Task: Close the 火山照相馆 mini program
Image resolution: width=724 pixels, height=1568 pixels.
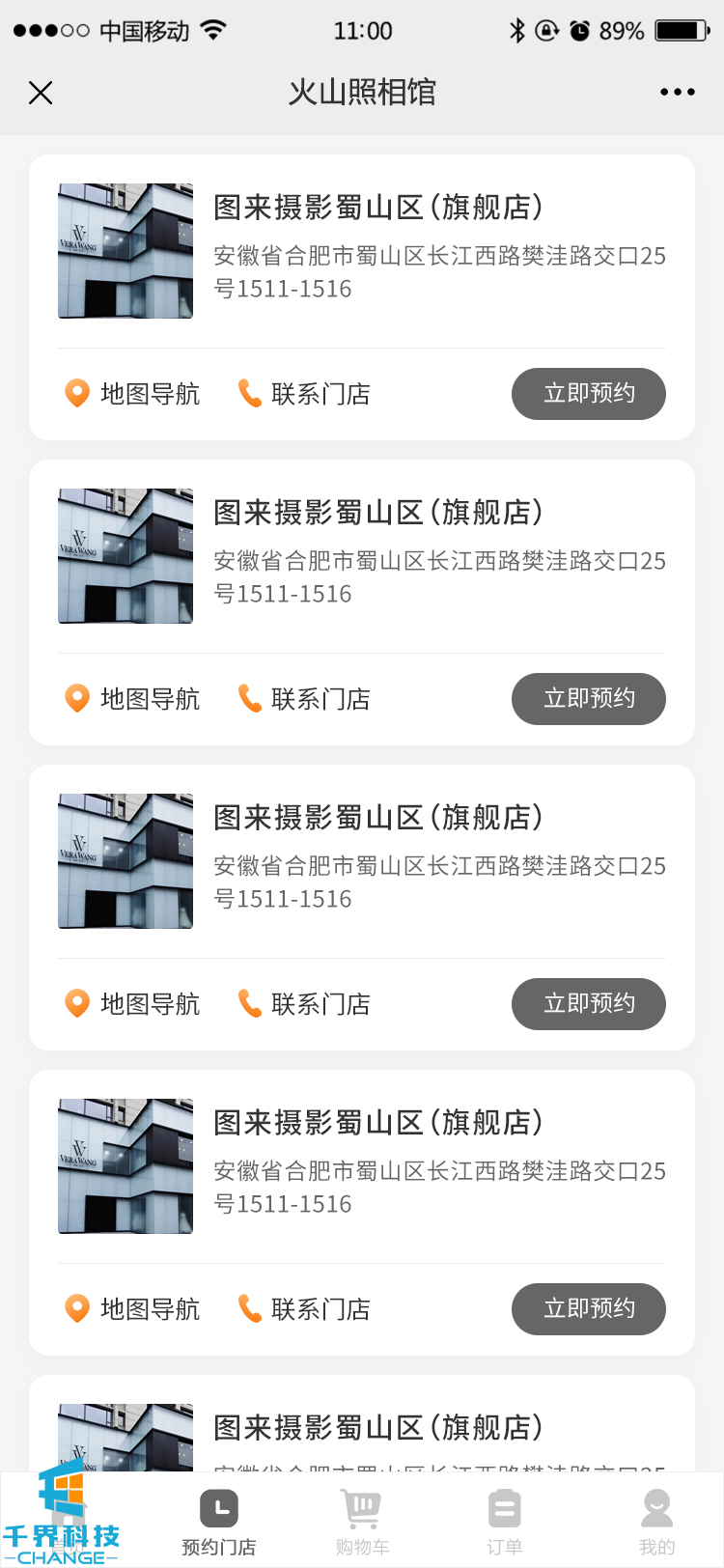Action: (41, 93)
